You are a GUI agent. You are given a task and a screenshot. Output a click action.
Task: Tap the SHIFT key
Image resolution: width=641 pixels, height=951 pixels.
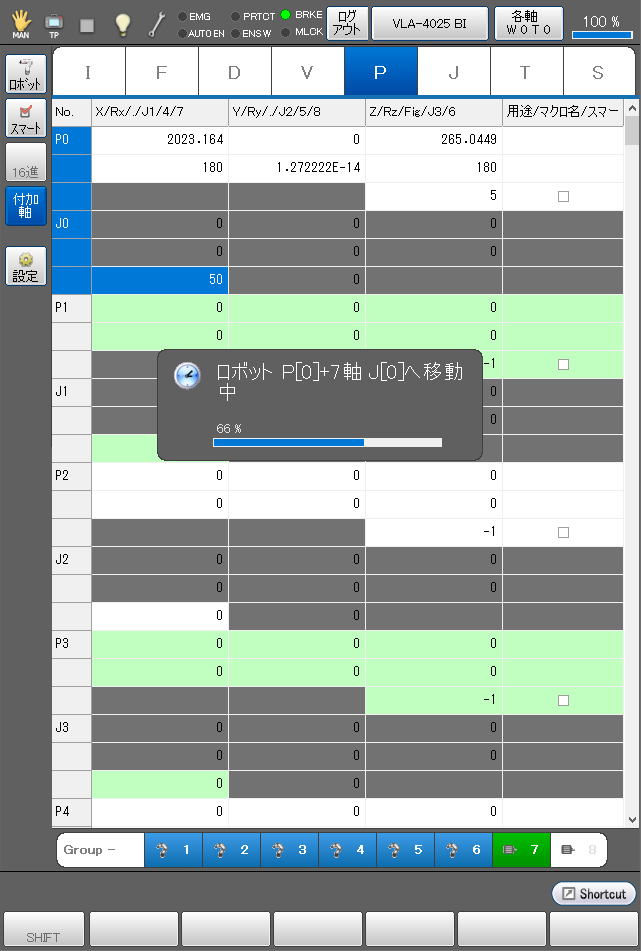coord(43,930)
